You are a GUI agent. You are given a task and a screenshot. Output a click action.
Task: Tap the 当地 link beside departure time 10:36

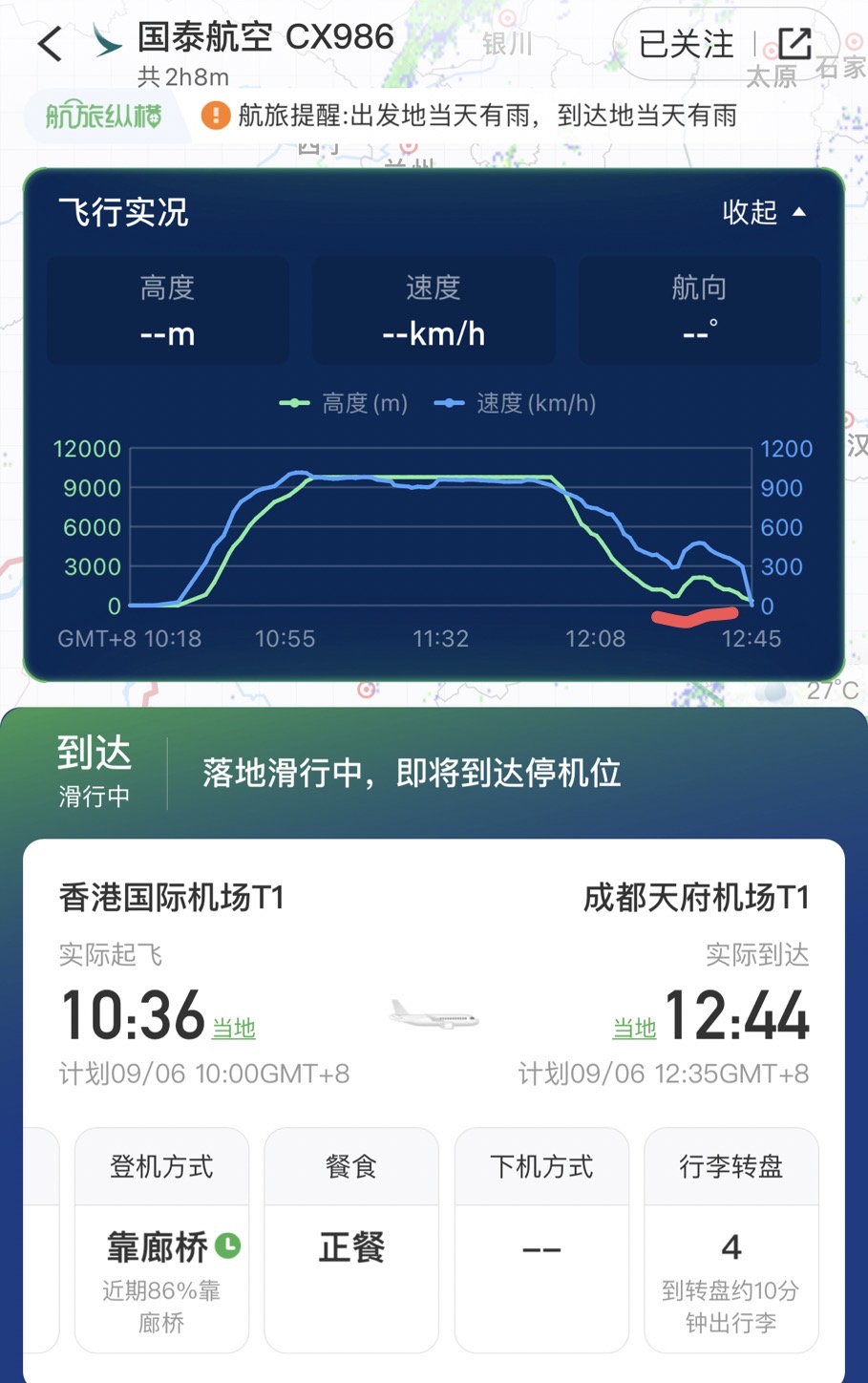tap(233, 1028)
